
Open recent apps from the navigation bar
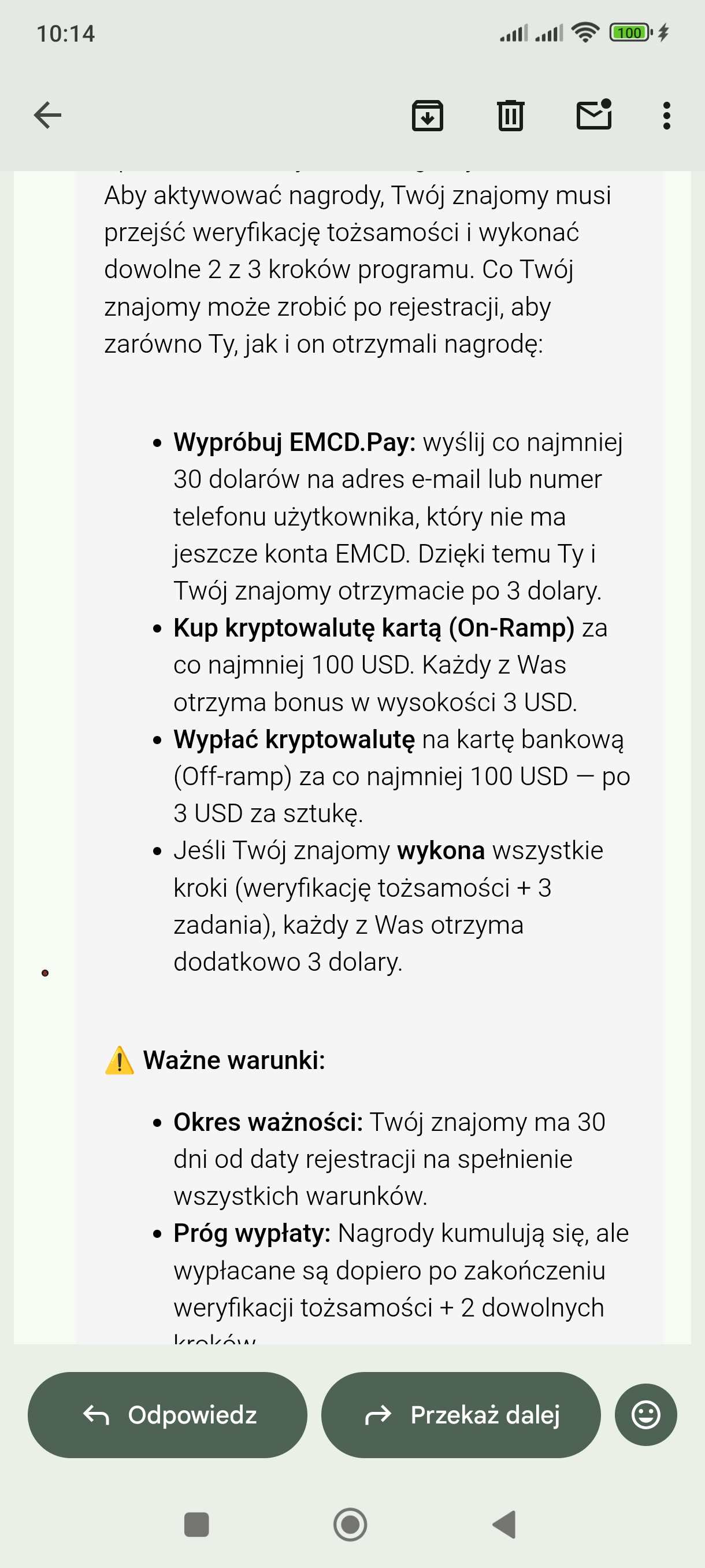tap(196, 1525)
